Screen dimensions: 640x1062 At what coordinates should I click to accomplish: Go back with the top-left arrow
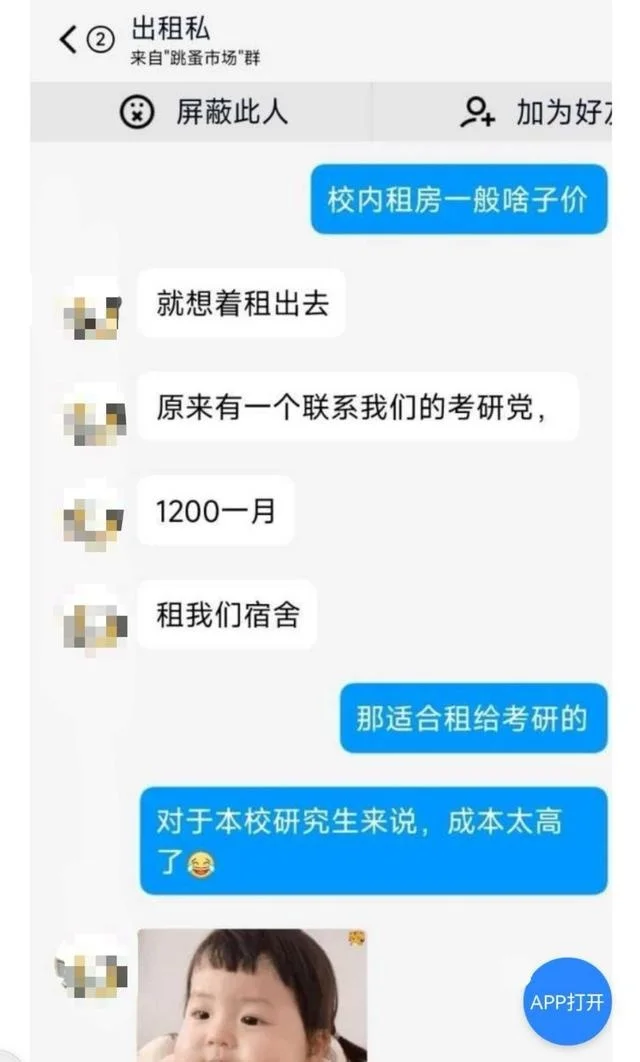pyautogui.click(x=68, y=40)
